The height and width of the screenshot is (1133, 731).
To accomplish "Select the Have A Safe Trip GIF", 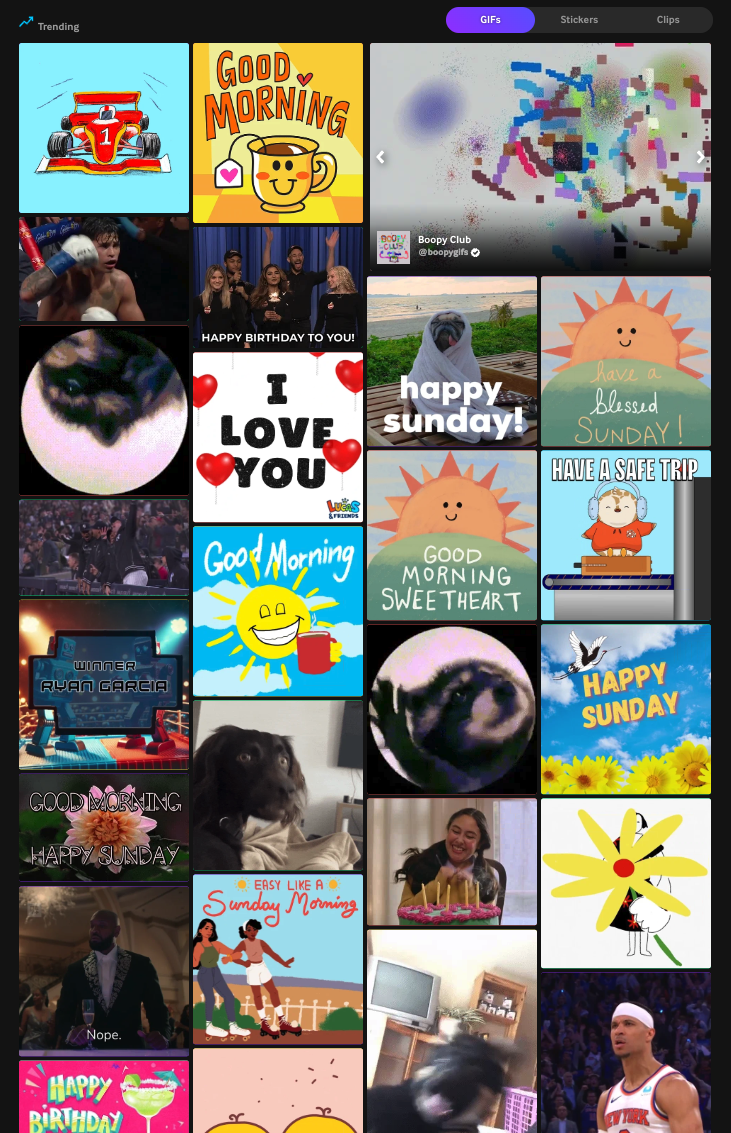I will click(625, 535).
